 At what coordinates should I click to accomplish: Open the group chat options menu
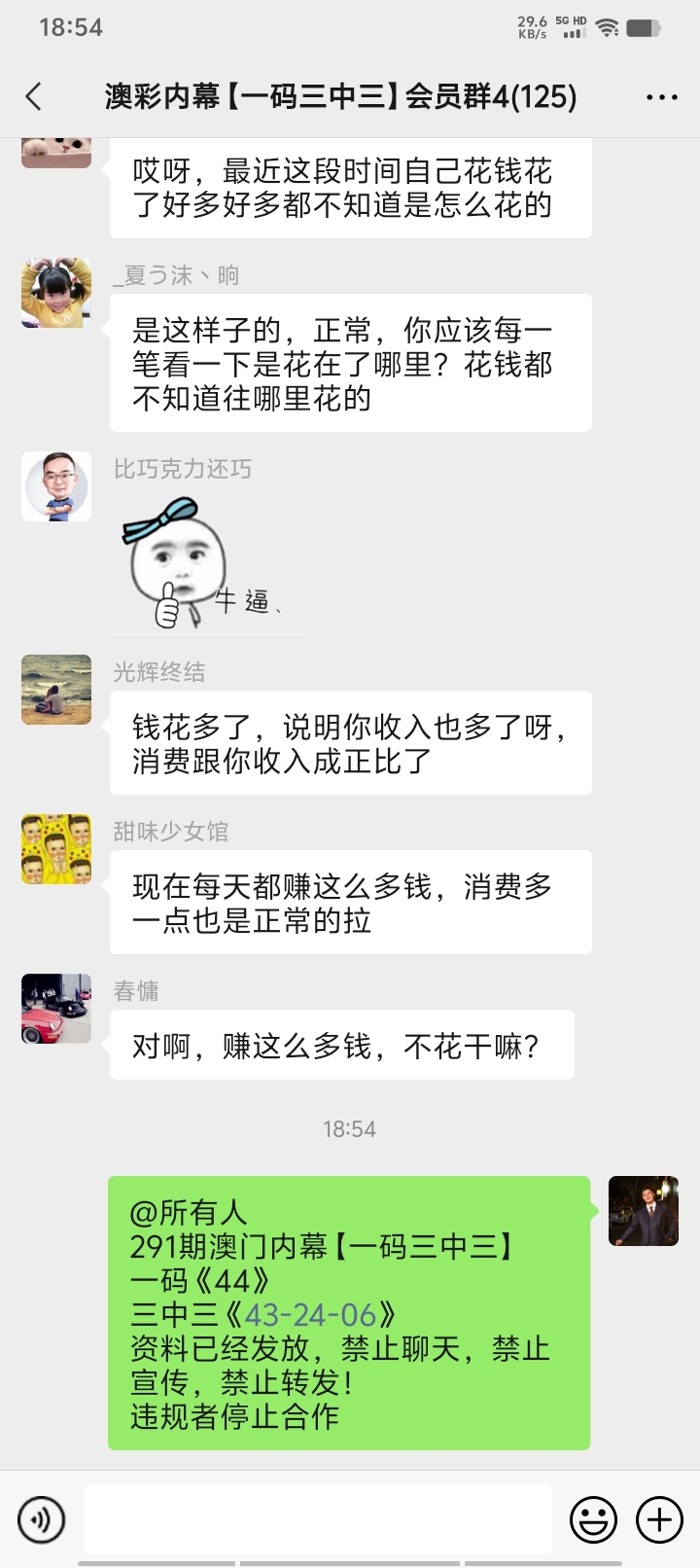pyautogui.click(x=661, y=97)
